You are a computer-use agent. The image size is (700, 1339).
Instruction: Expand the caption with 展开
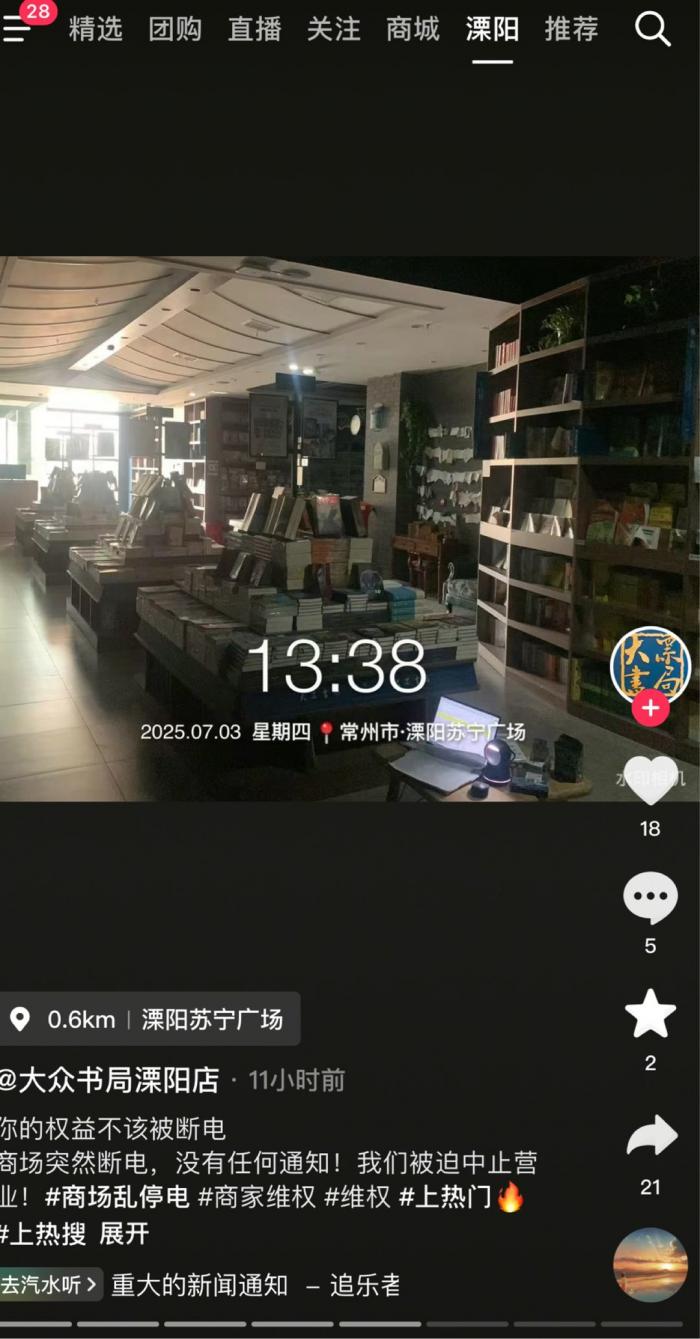[x=124, y=1234]
